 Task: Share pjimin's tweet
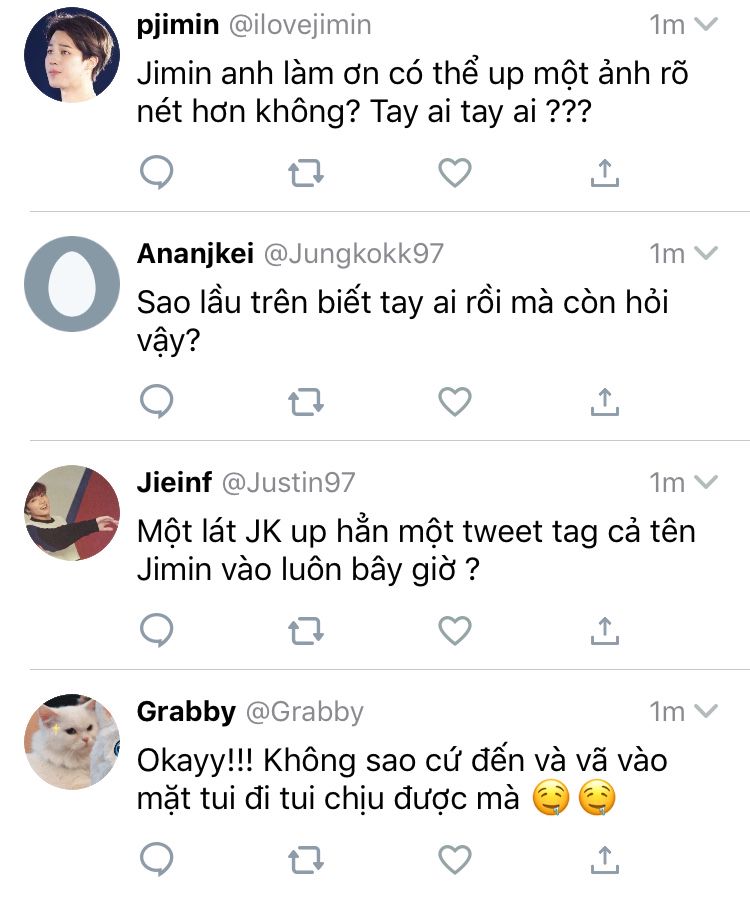[x=604, y=173]
